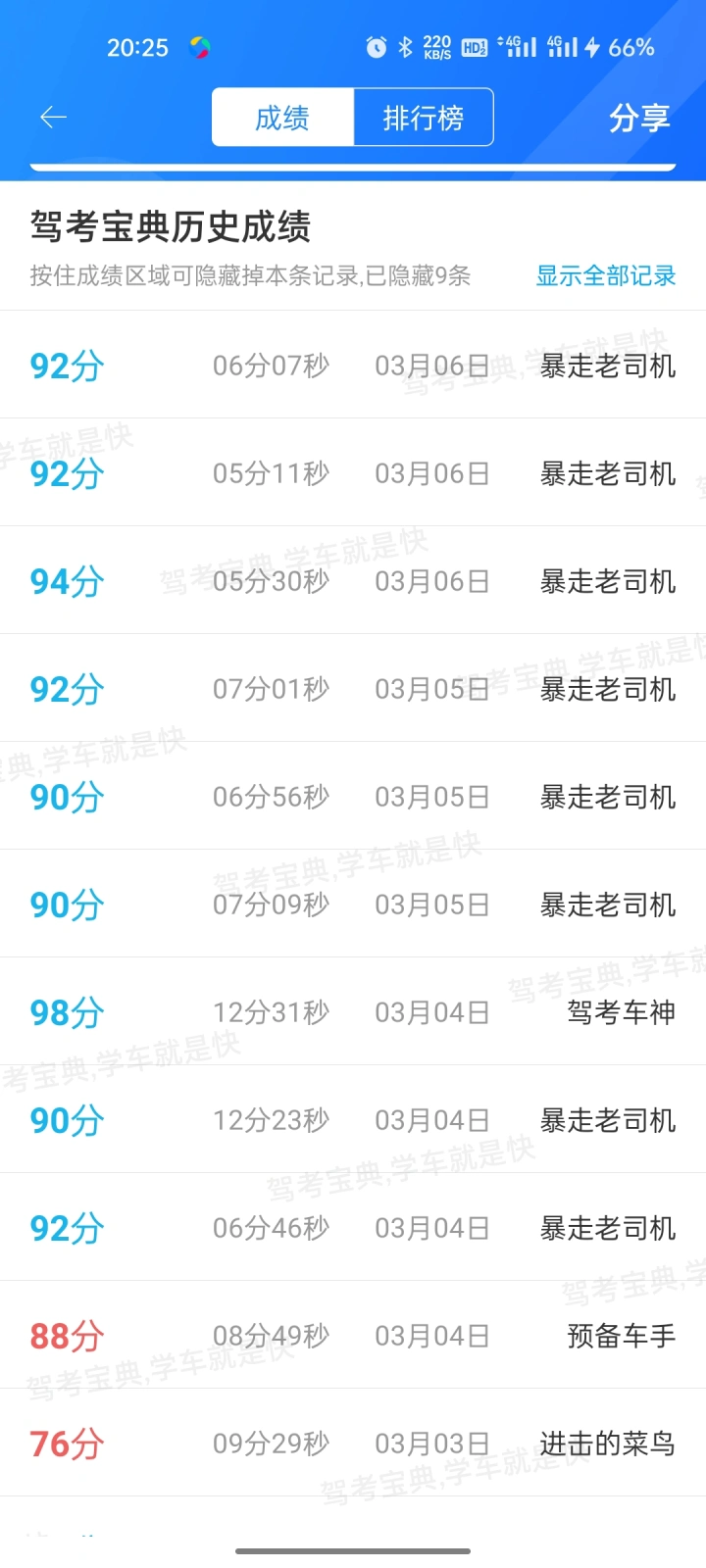This screenshot has height=1568, width=706.
Task: Open the 92分 record with 06分07秒
Action: 353,365
